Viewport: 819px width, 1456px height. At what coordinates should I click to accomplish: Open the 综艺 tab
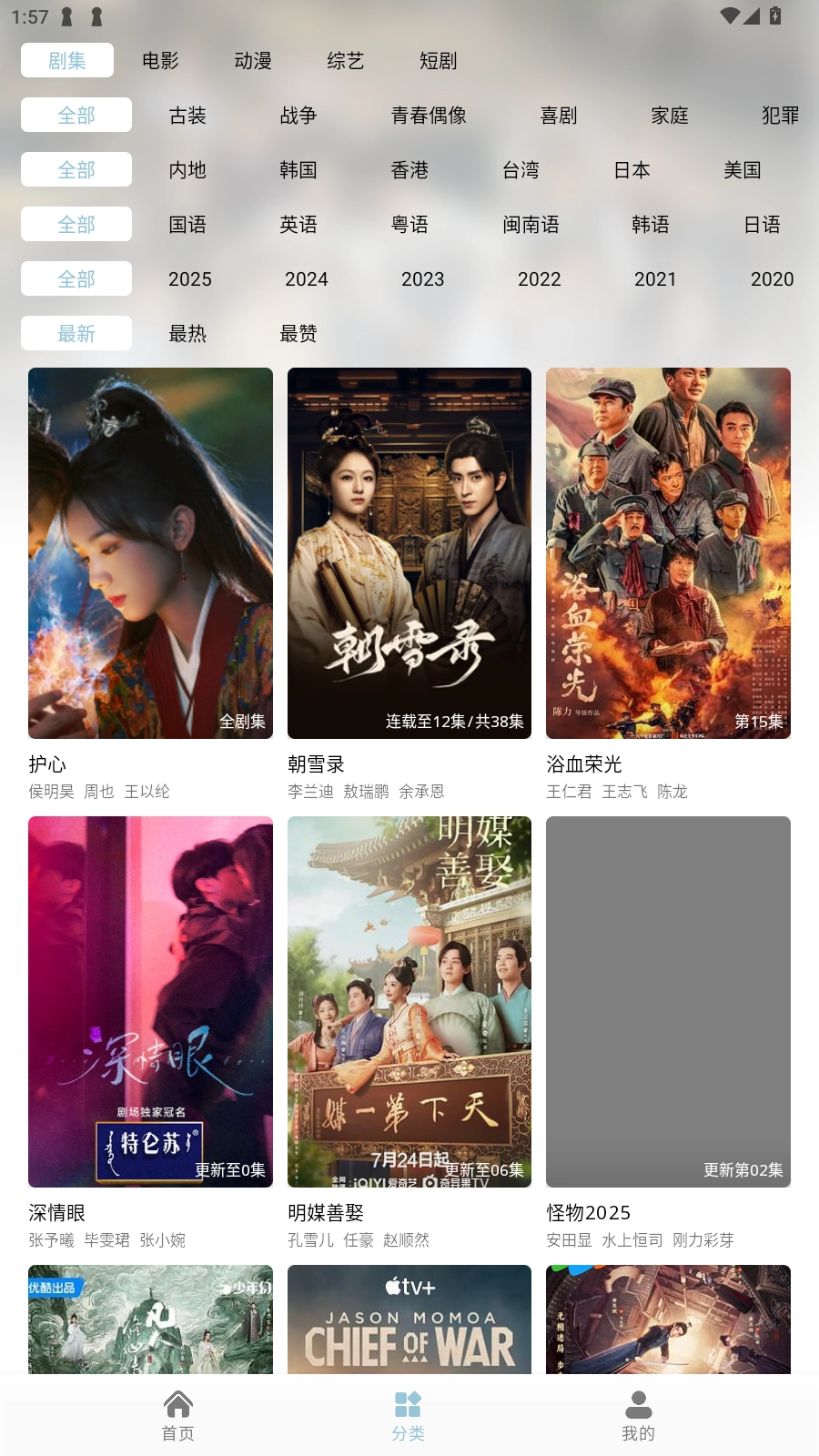(346, 61)
